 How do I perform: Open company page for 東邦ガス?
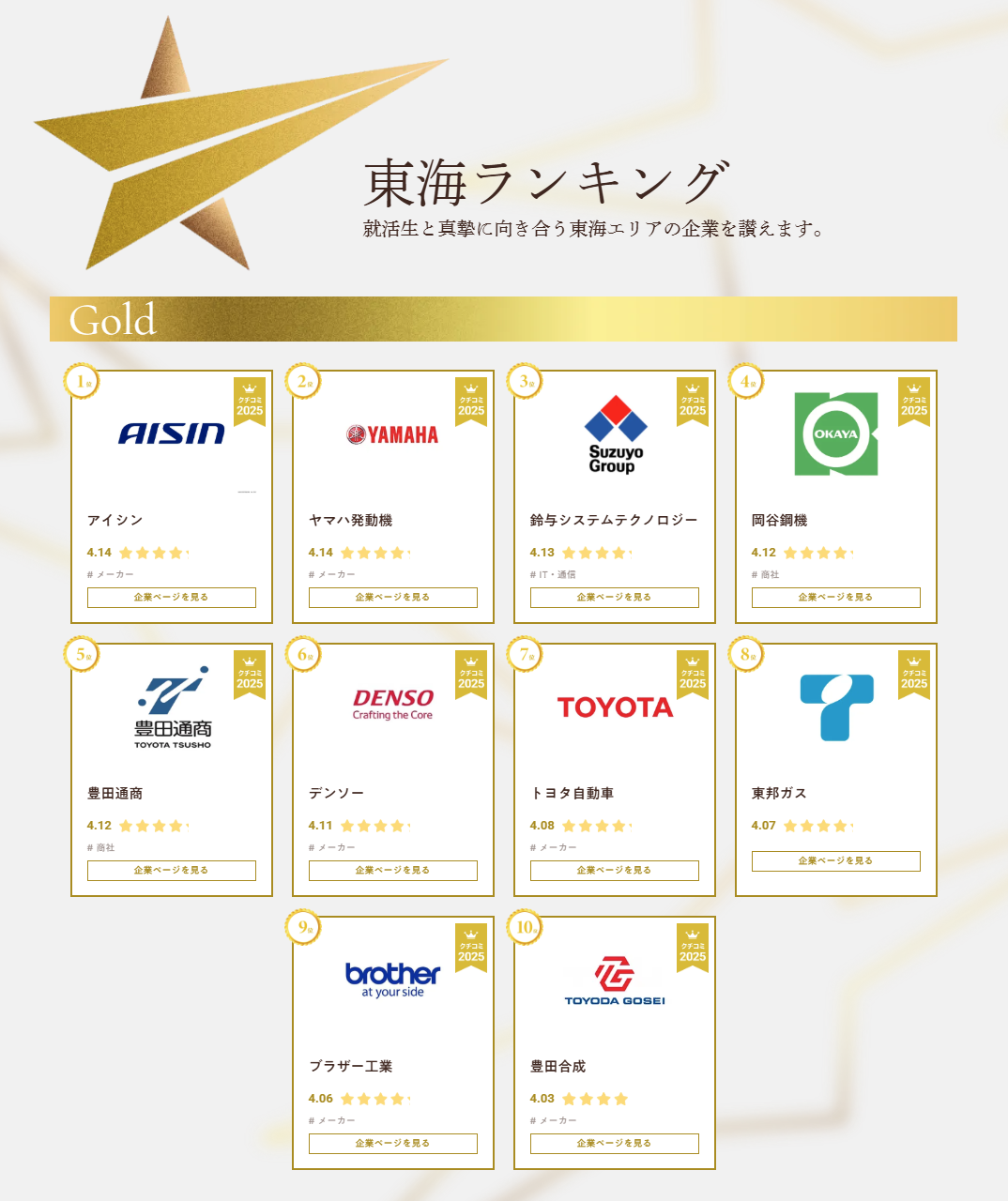pyautogui.click(x=836, y=860)
